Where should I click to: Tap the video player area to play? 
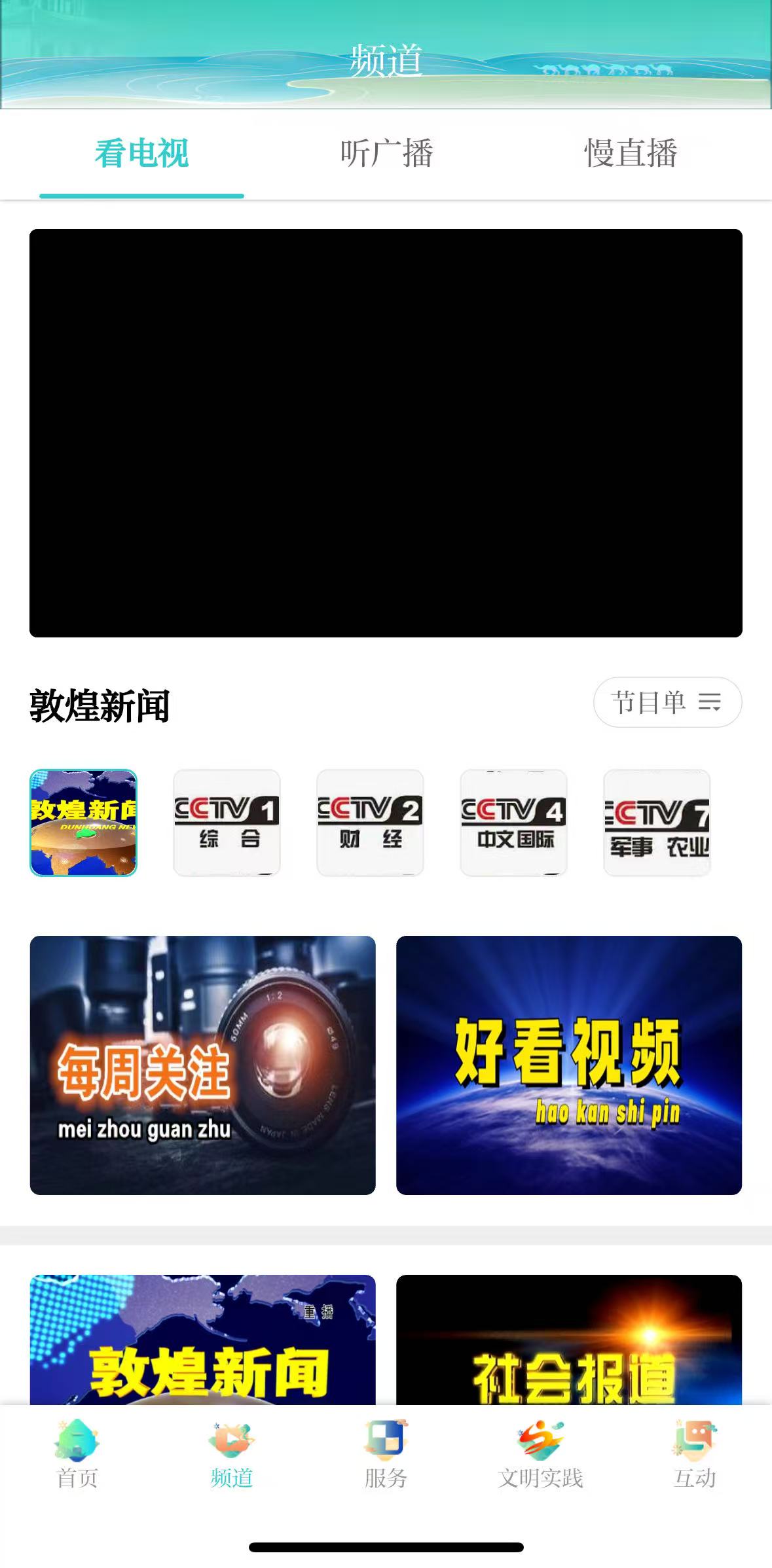point(386,432)
